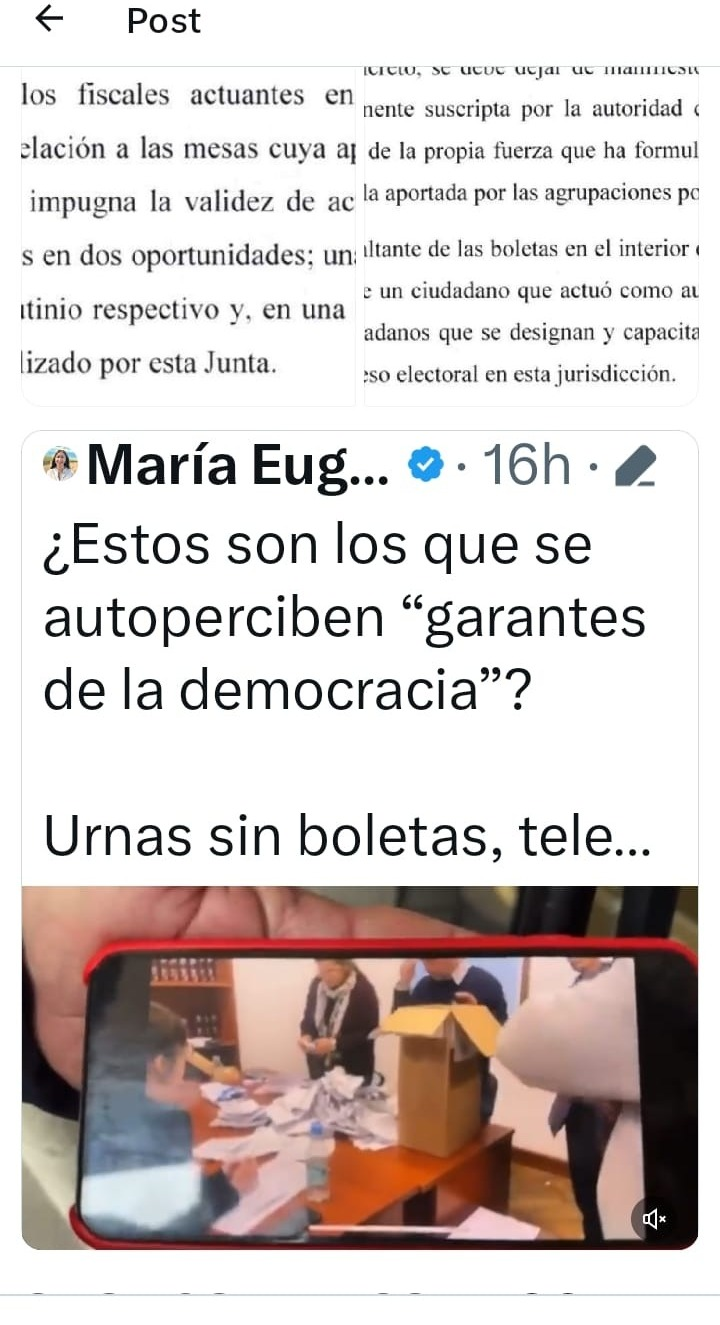Open the right document image about boletas
This screenshot has width=720, height=1325.
tap(530, 235)
